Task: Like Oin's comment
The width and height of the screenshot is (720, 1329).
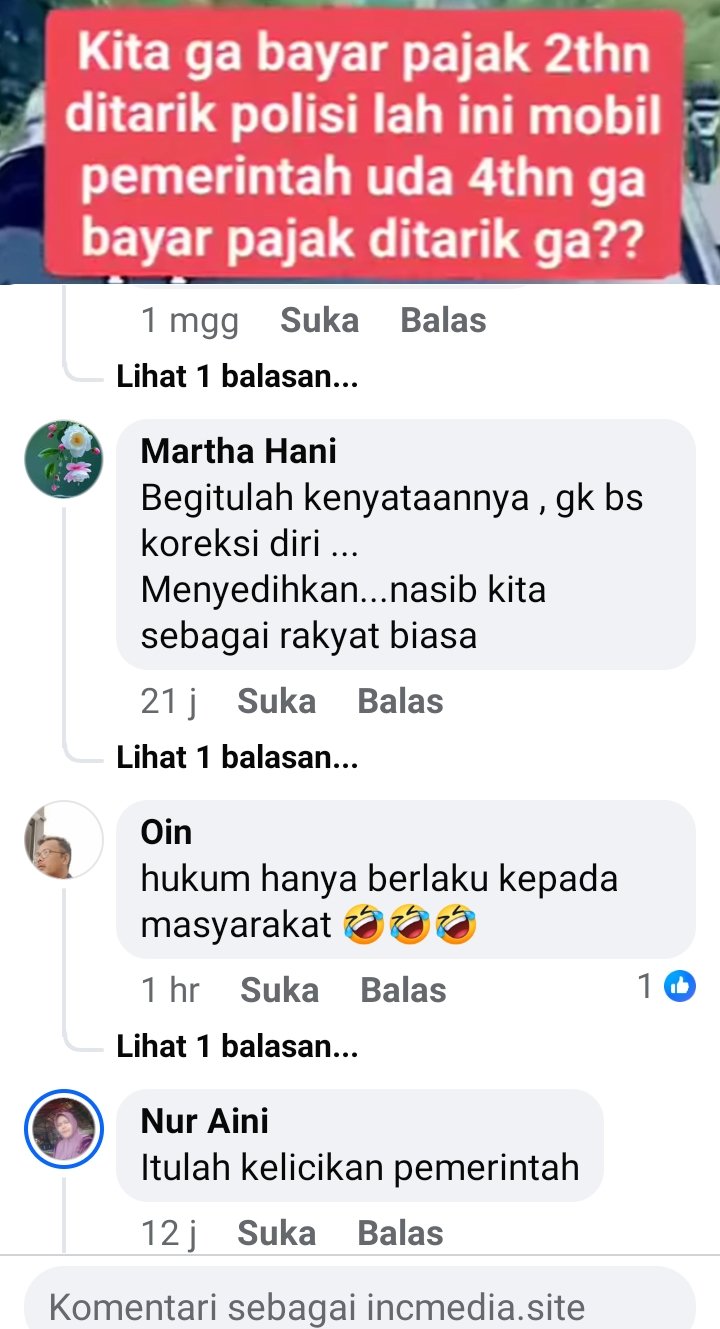Action: pos(279,990)
